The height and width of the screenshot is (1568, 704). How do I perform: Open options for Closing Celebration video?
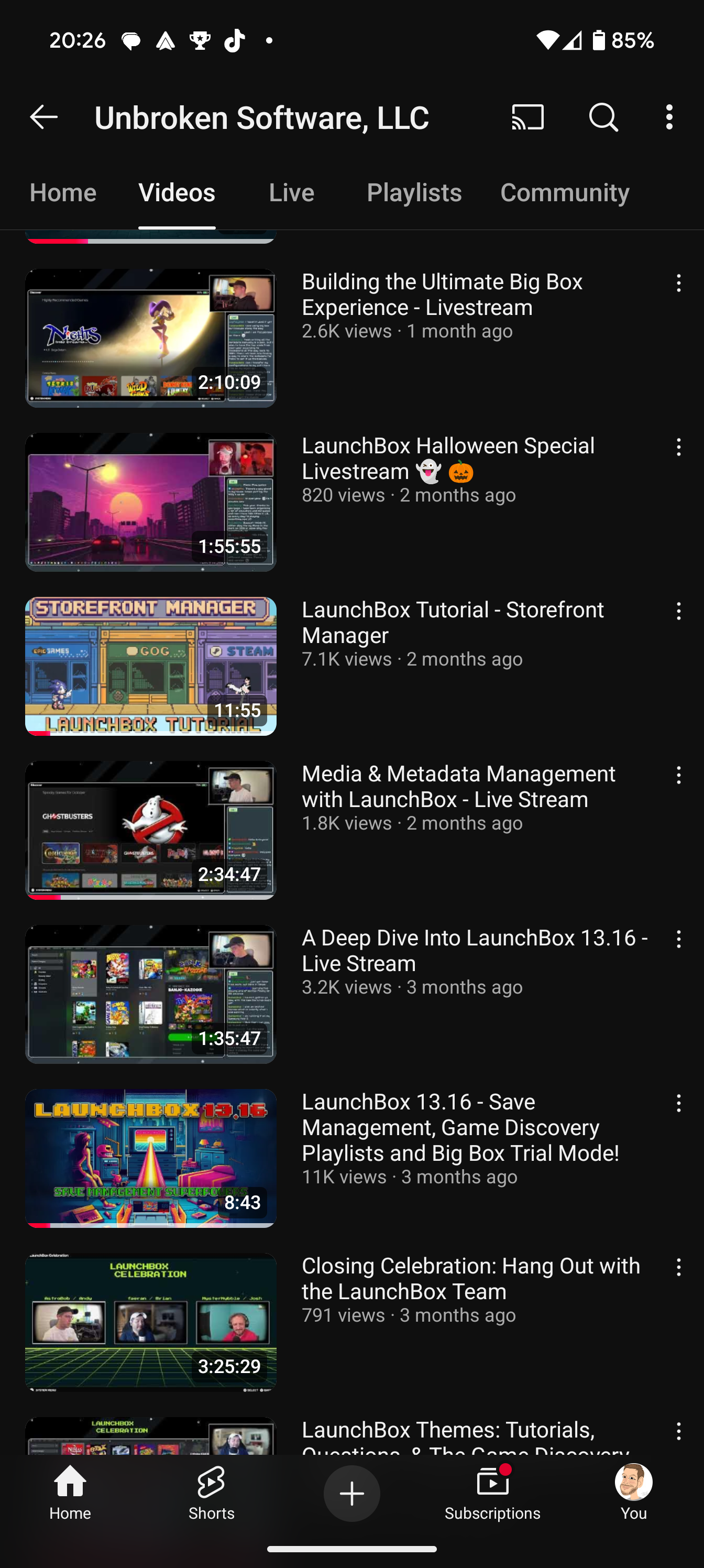click(678, 1268)
